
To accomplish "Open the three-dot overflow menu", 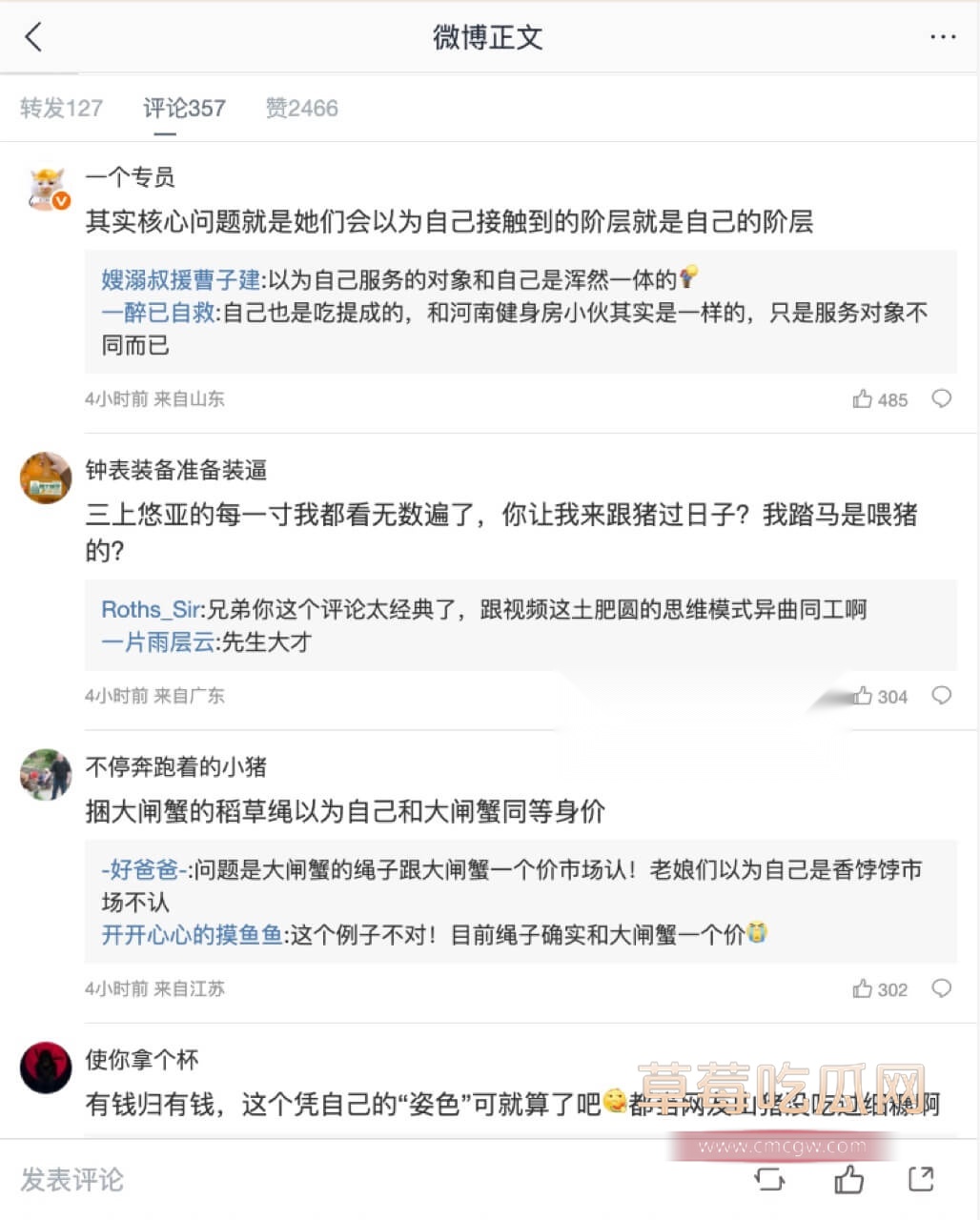I will click(942, 37).
